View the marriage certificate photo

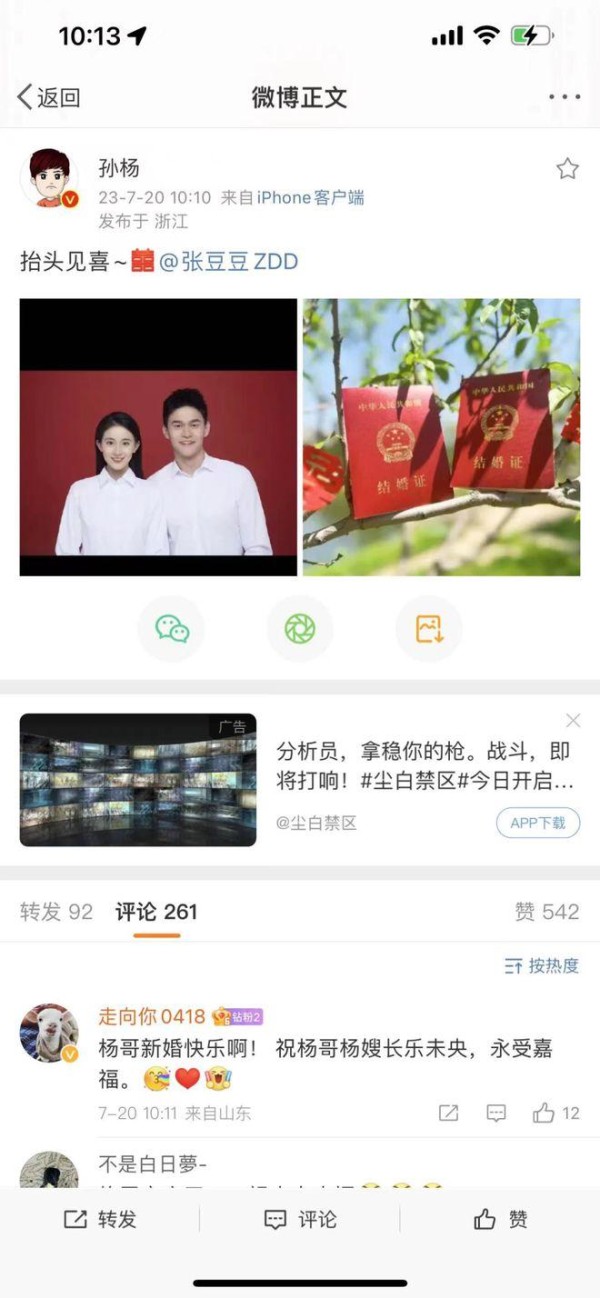pyautogui.click(x=441, y=437)
